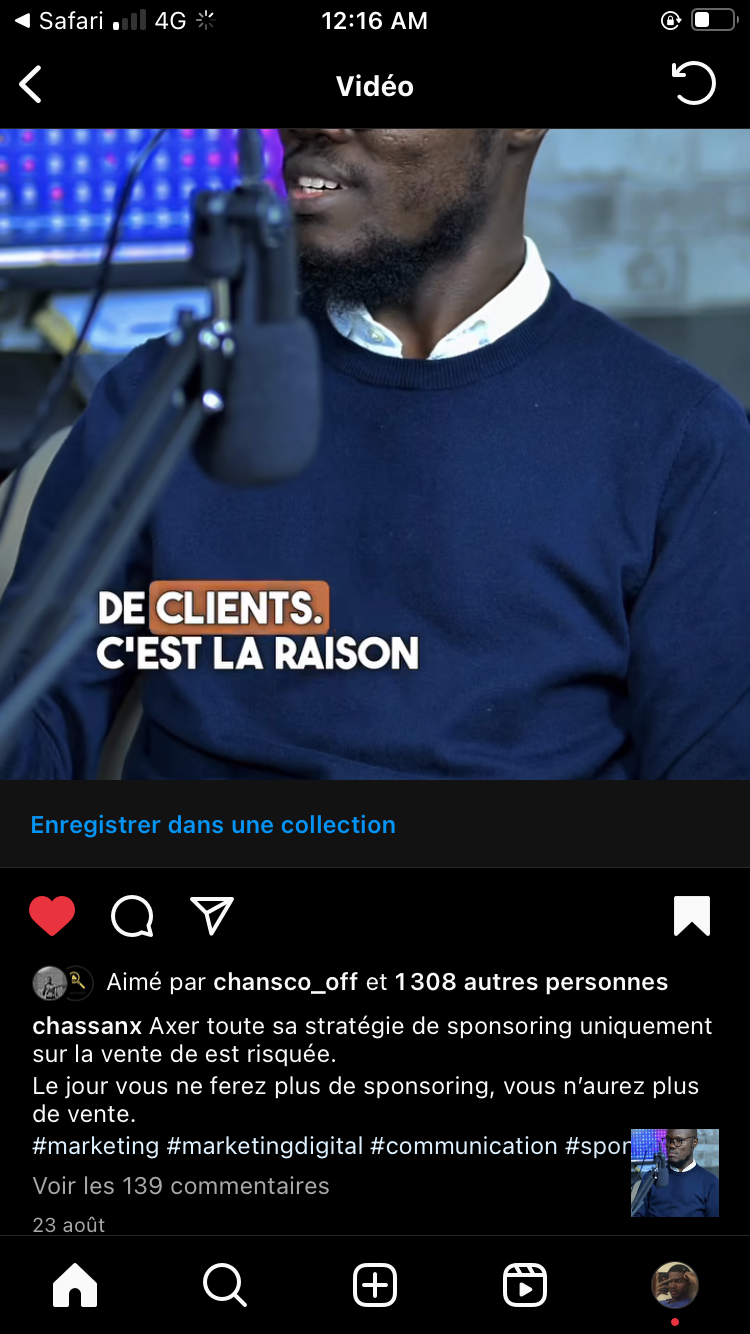View the 1 308 autres personnes likes list
The image size is (750, 1334).
pos(531,982)
